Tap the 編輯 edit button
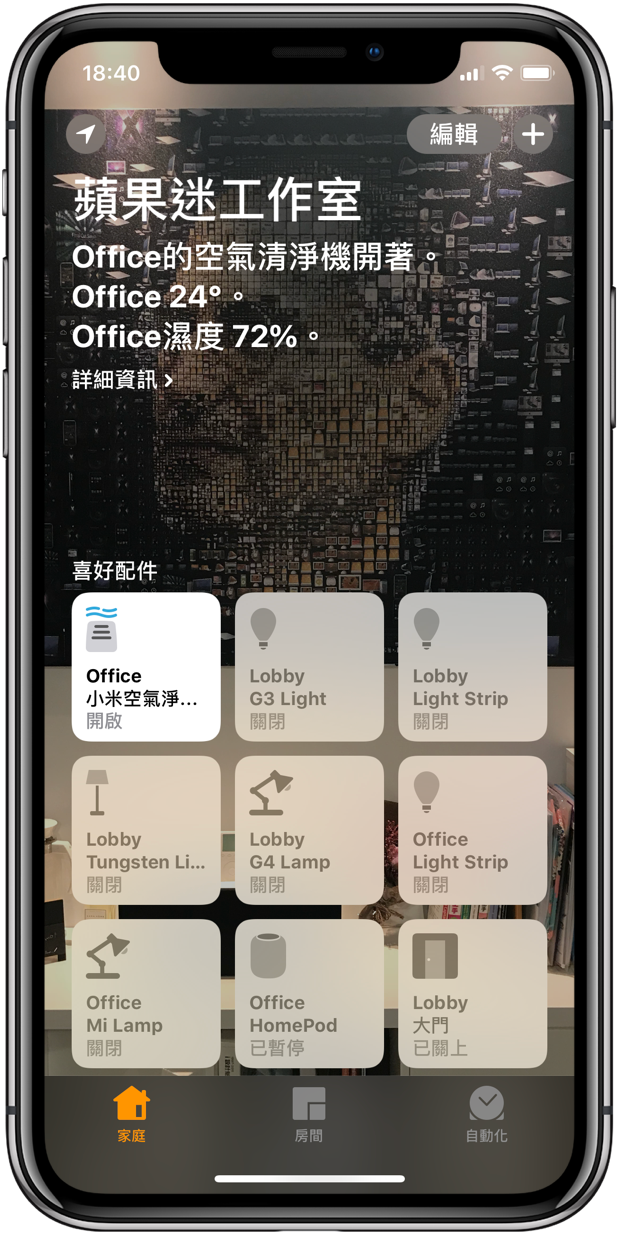 (453, 134)
